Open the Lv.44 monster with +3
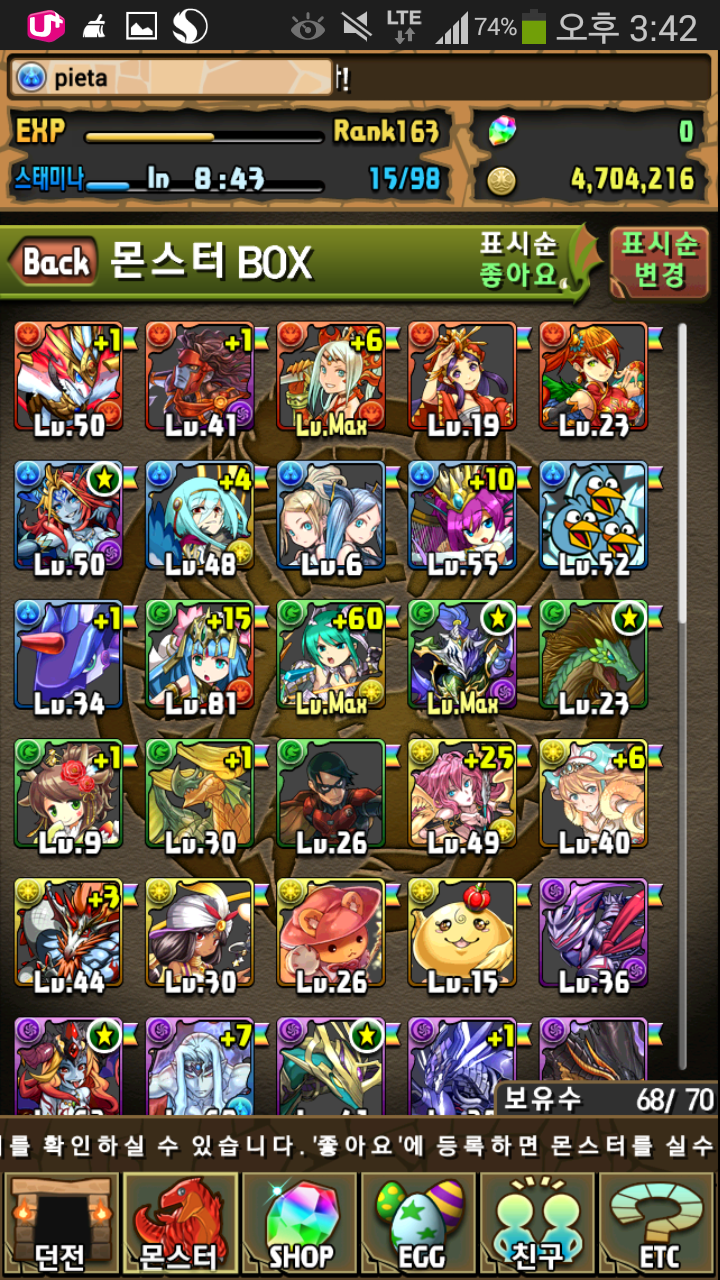Image resolution: width=720 pixels, height=1280 pixels. 68,935
